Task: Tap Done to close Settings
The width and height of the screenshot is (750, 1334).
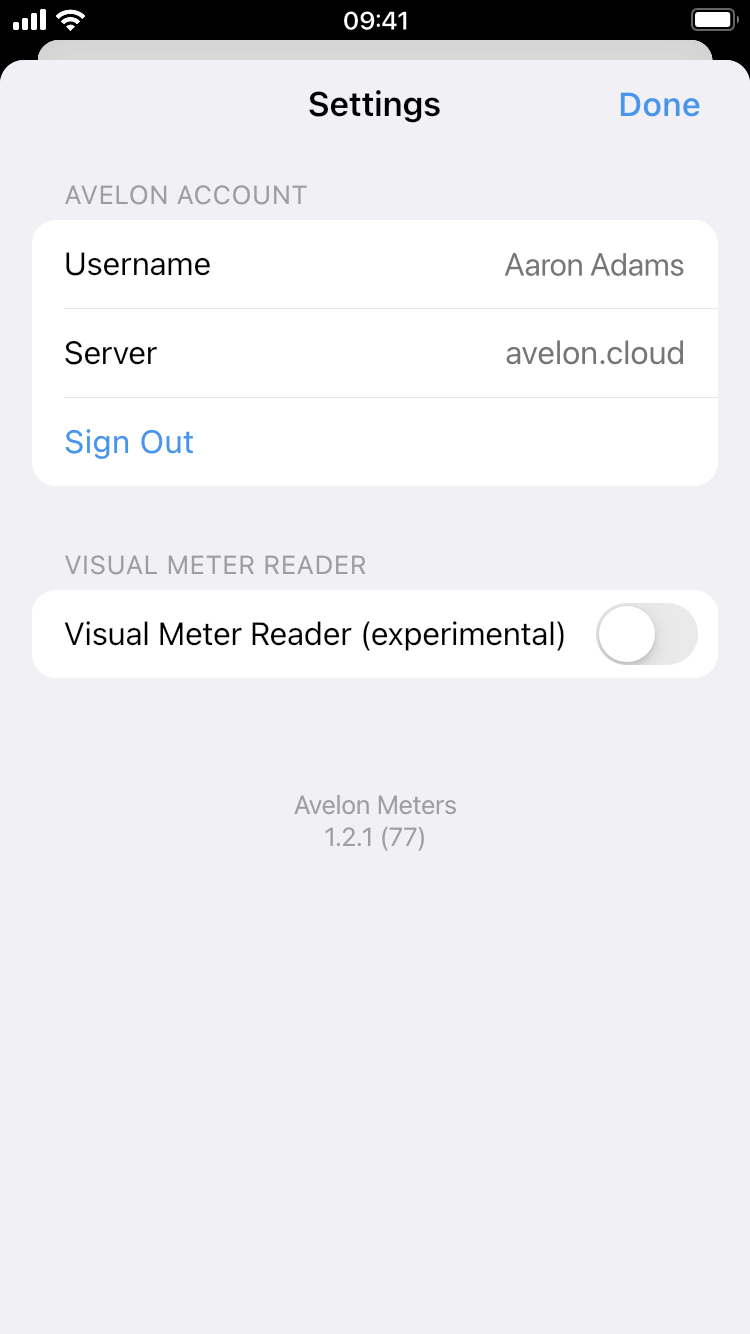Action: (659, 105)
